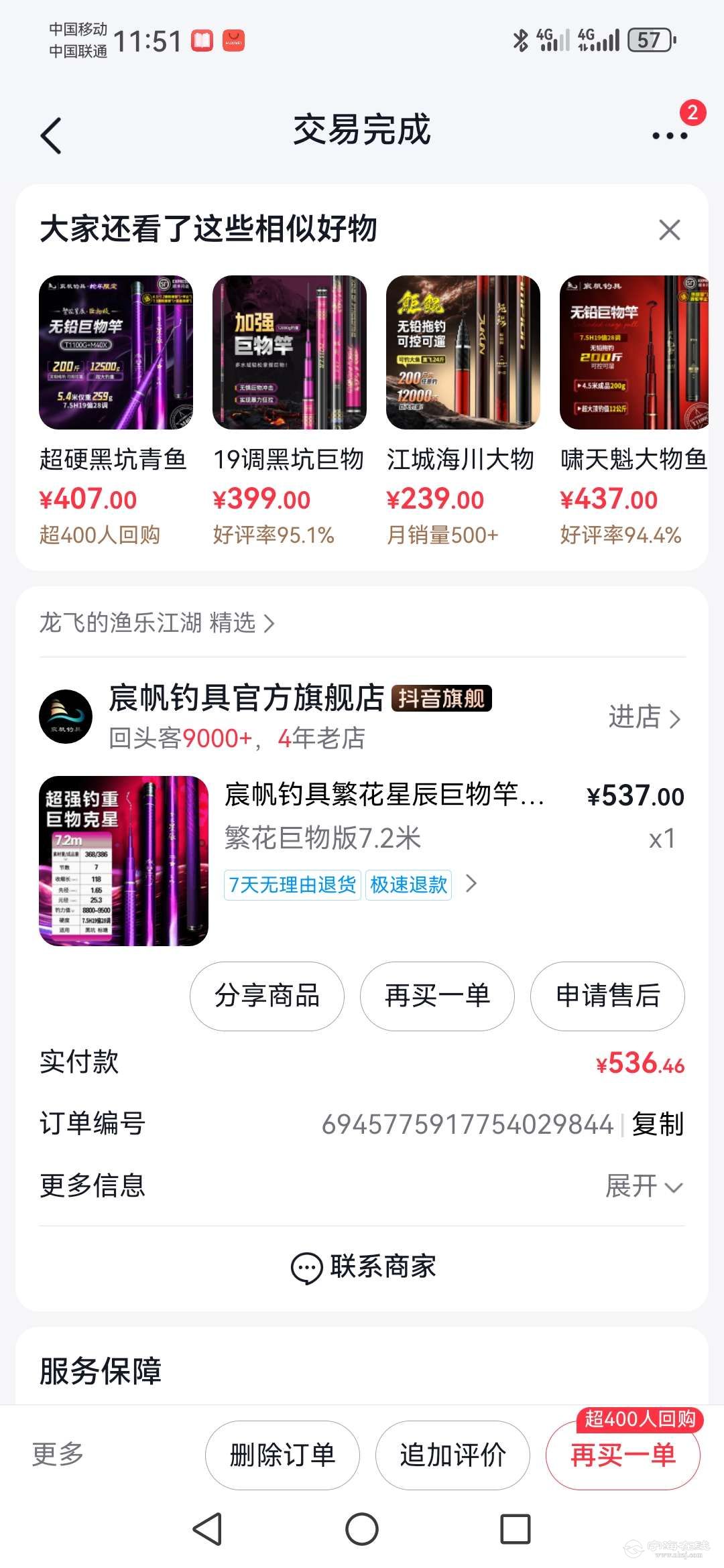The image size is (724, 1568).
Task: Add a follow-up review with 追加评价
Action: 452,1455
